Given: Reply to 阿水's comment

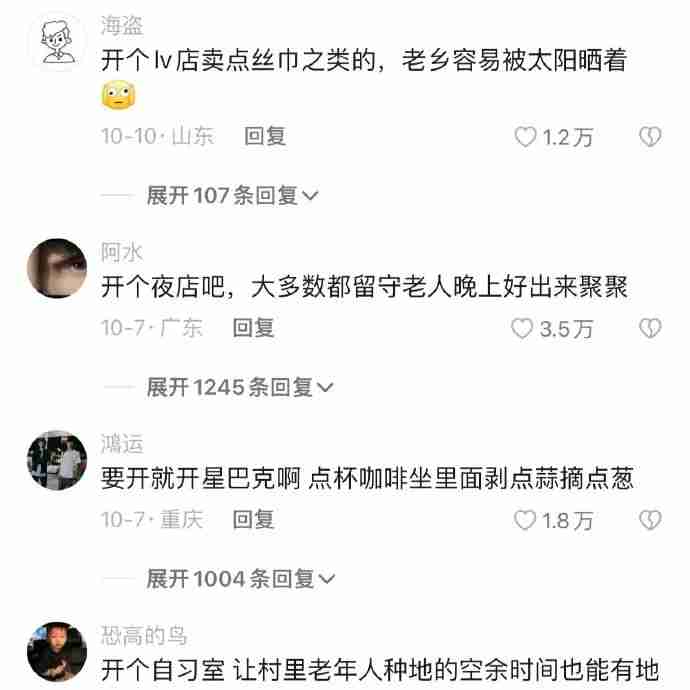Looking at the screenshot, I should point(253,327).
